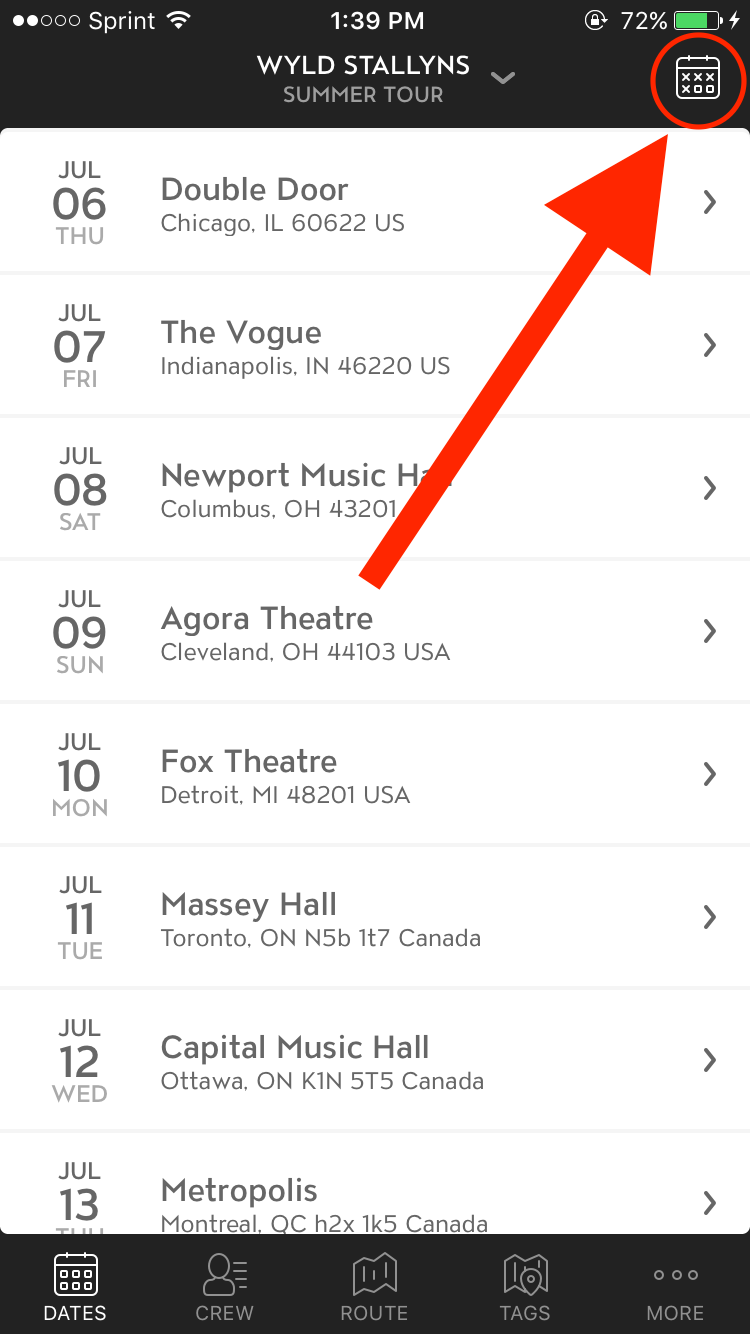Open the Fox Theatre Detroit date
This screenshot has width=750, height=1334.
tap(375, 774)
